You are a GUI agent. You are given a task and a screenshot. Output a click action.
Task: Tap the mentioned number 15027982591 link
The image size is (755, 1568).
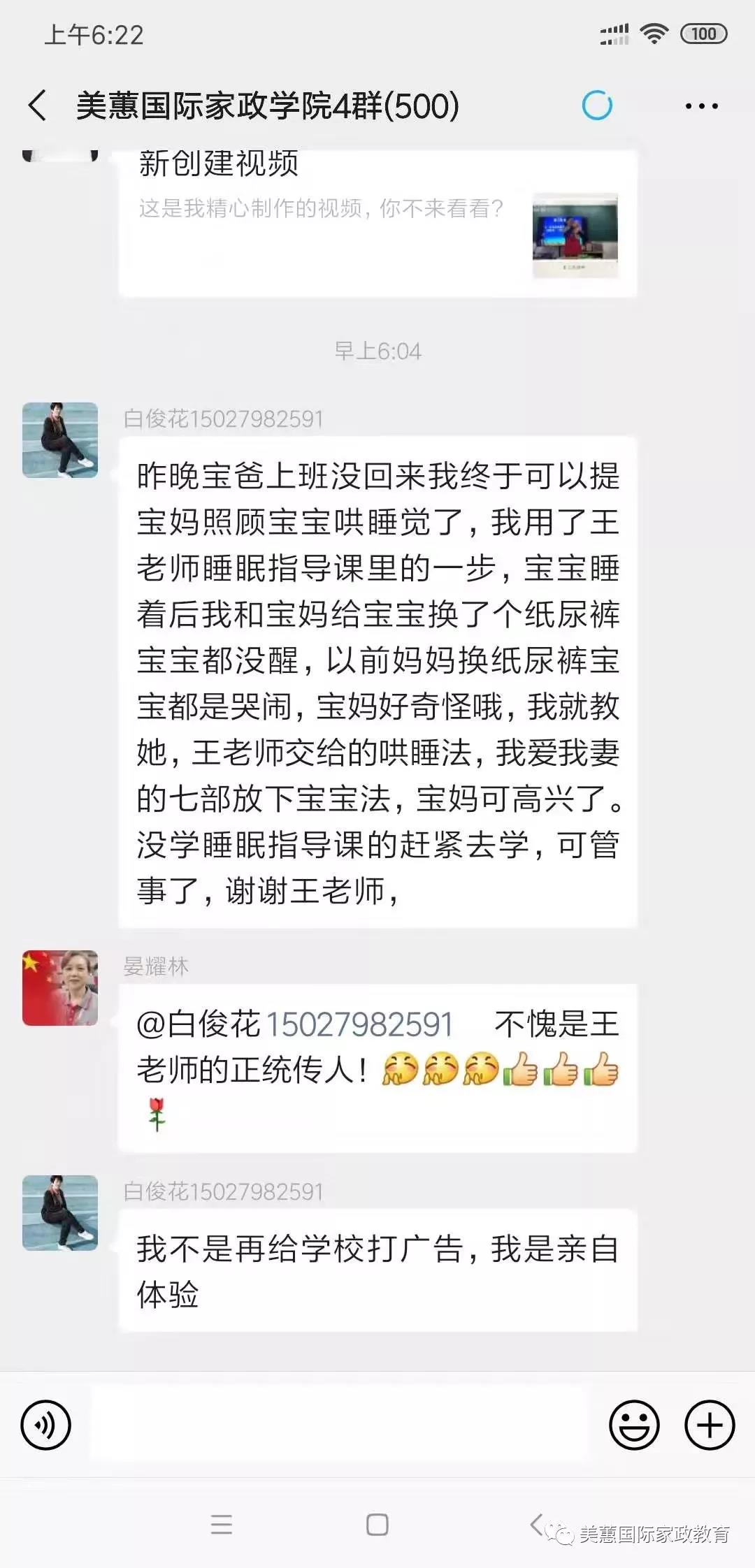[359, 1025]
